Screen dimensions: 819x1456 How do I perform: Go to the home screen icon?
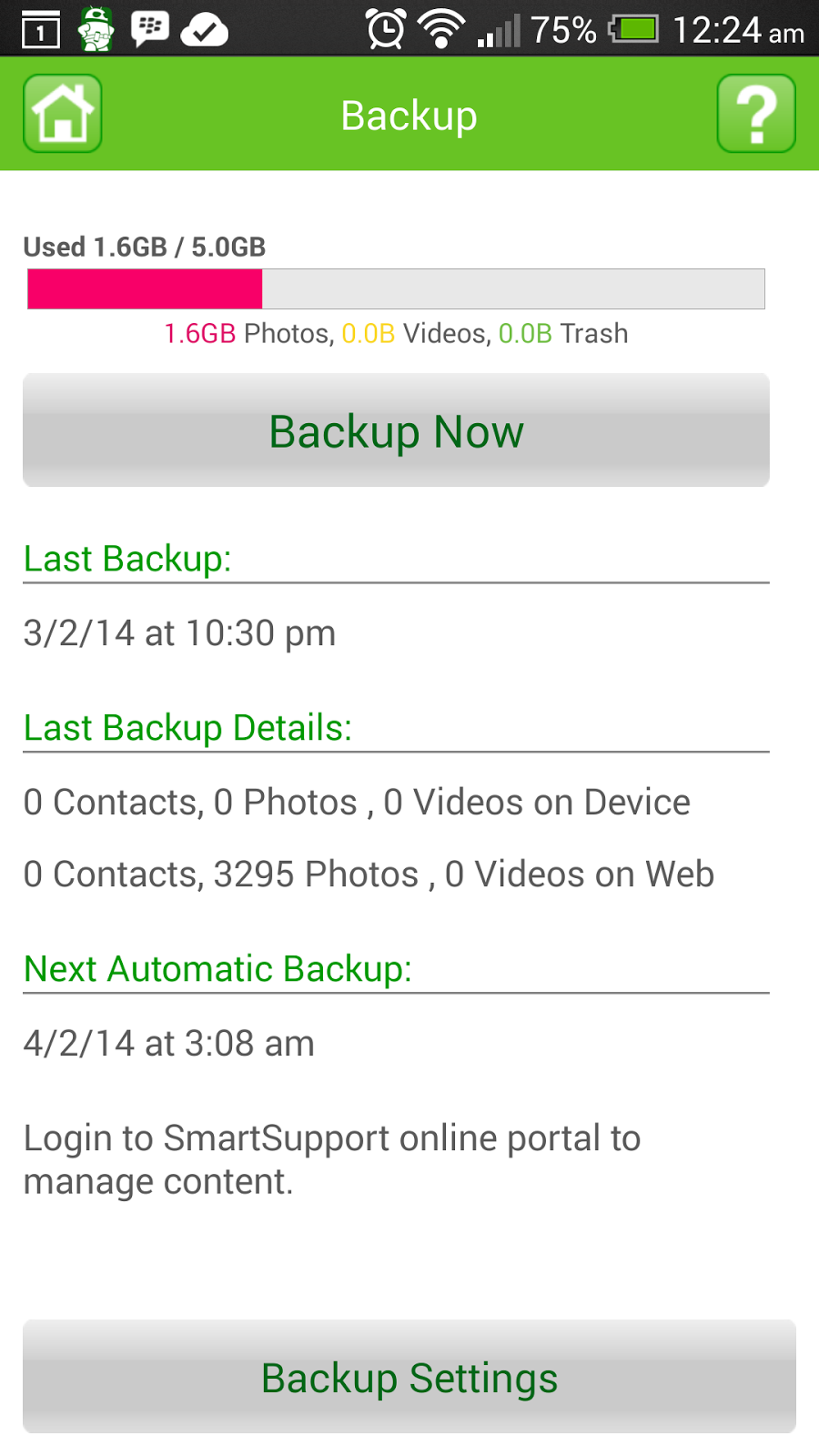pyautogui.click(x=62, y=114)
